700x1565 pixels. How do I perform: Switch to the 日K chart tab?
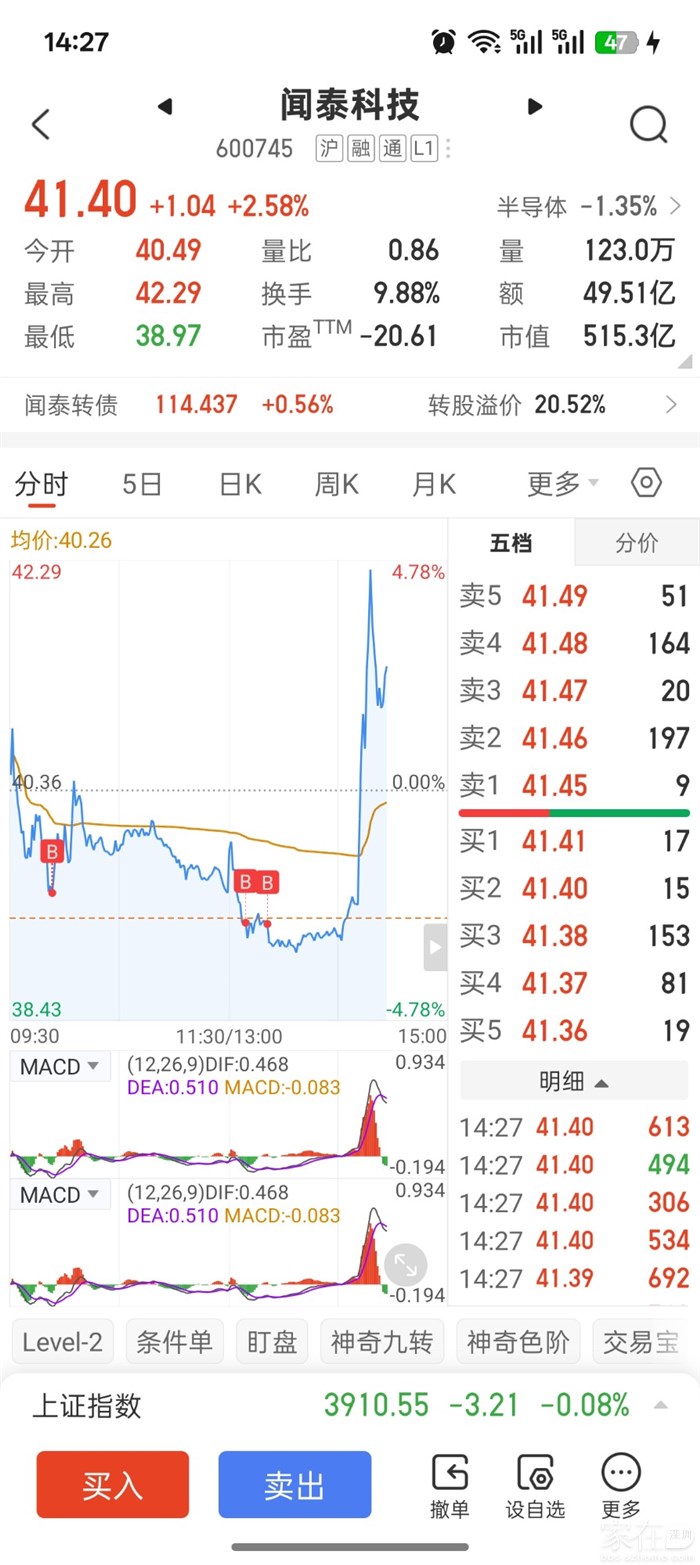point(240,485)
